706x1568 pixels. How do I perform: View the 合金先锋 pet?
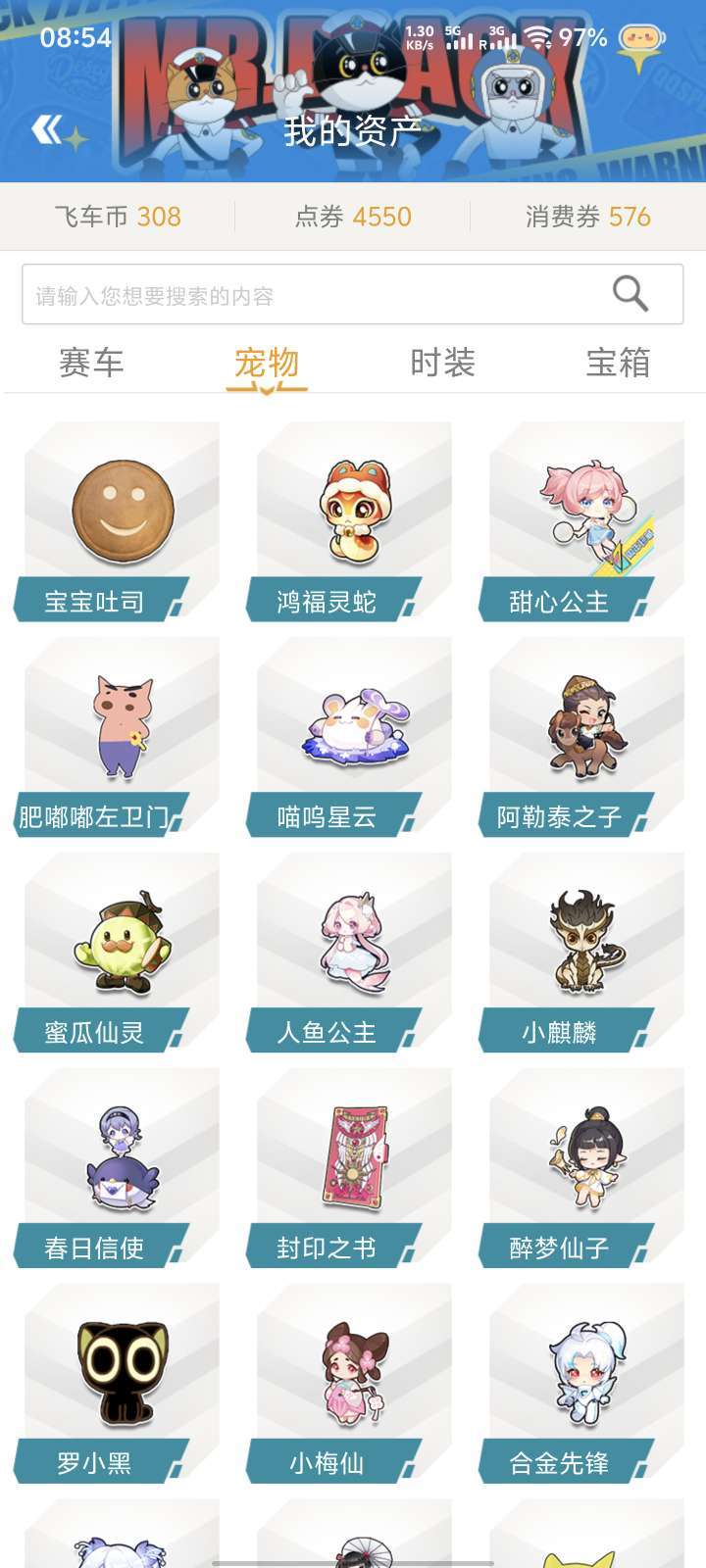[x=586, y=1382]
